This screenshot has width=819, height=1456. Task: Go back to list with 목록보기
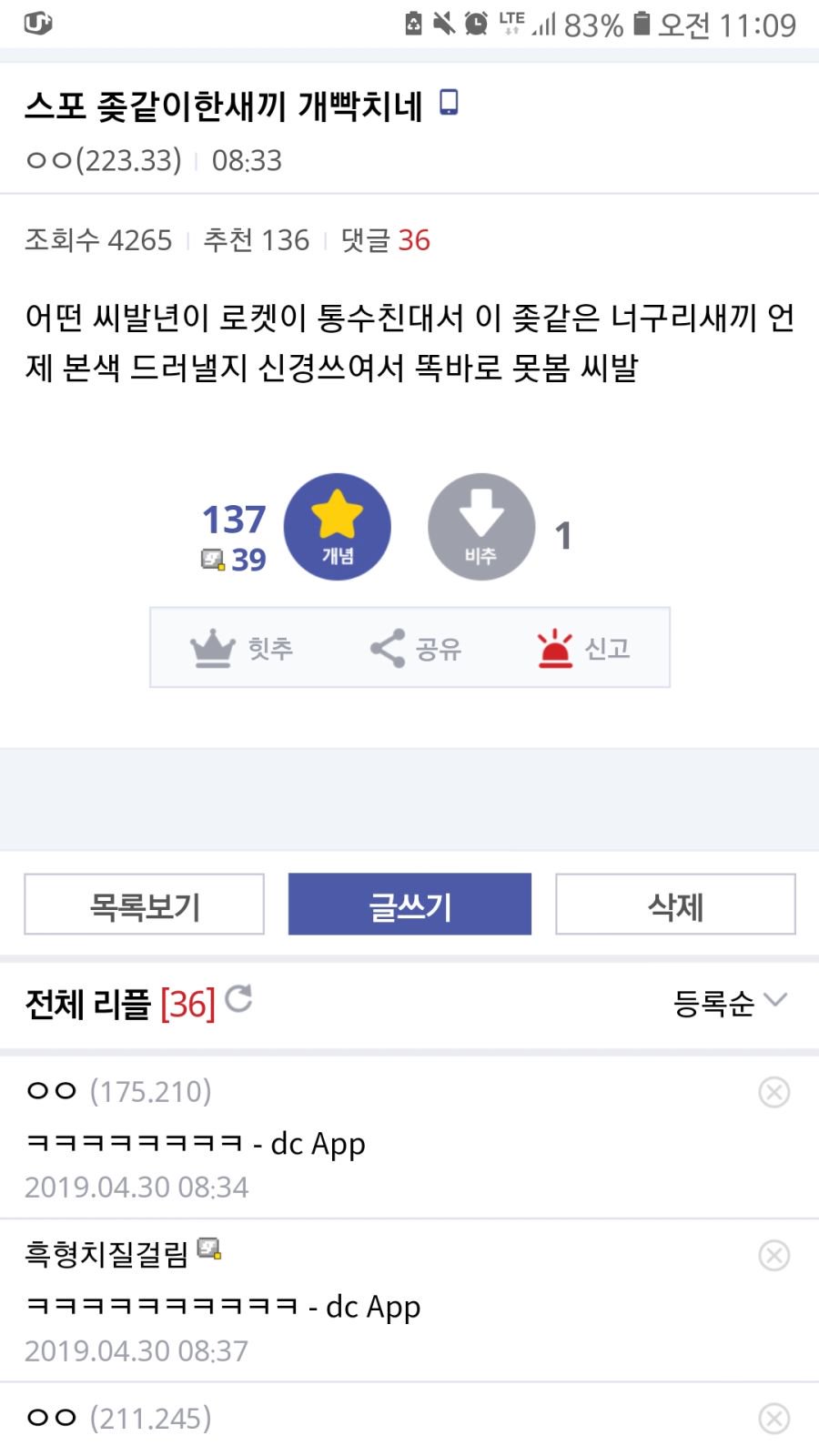tap(145, 905)
